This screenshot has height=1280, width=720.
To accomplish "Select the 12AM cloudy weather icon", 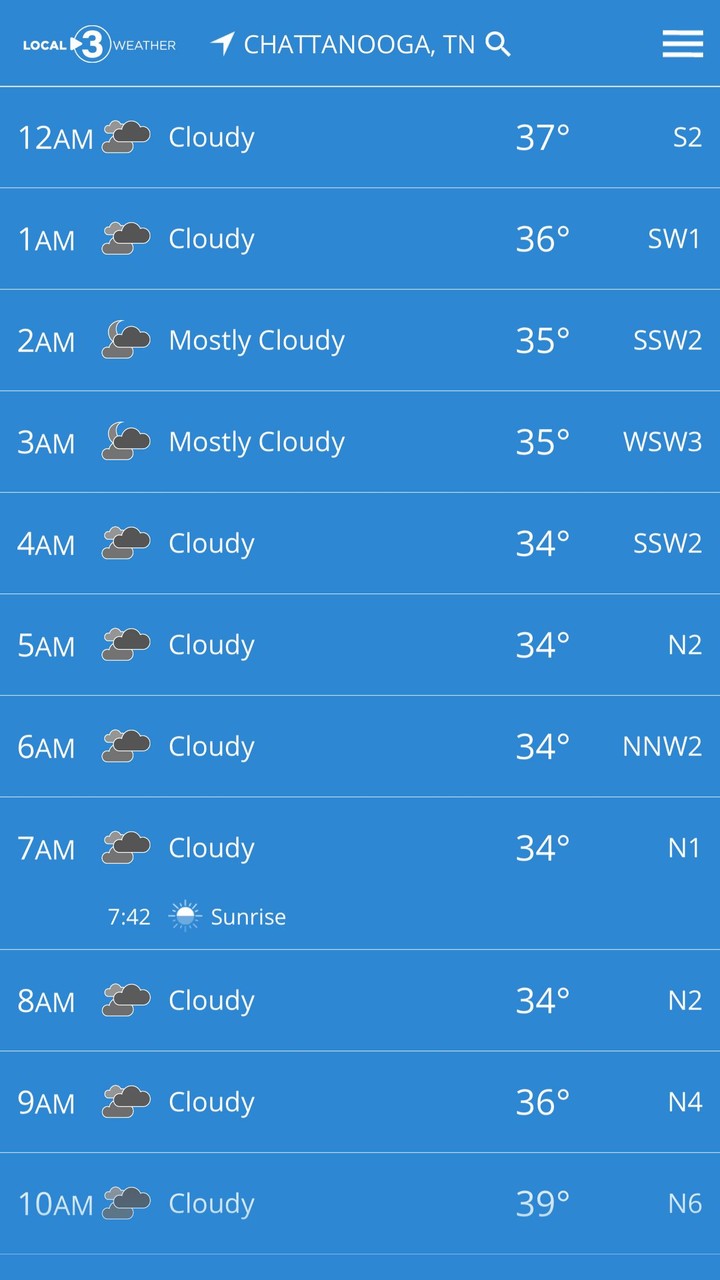I will click(x=126, y=137).
